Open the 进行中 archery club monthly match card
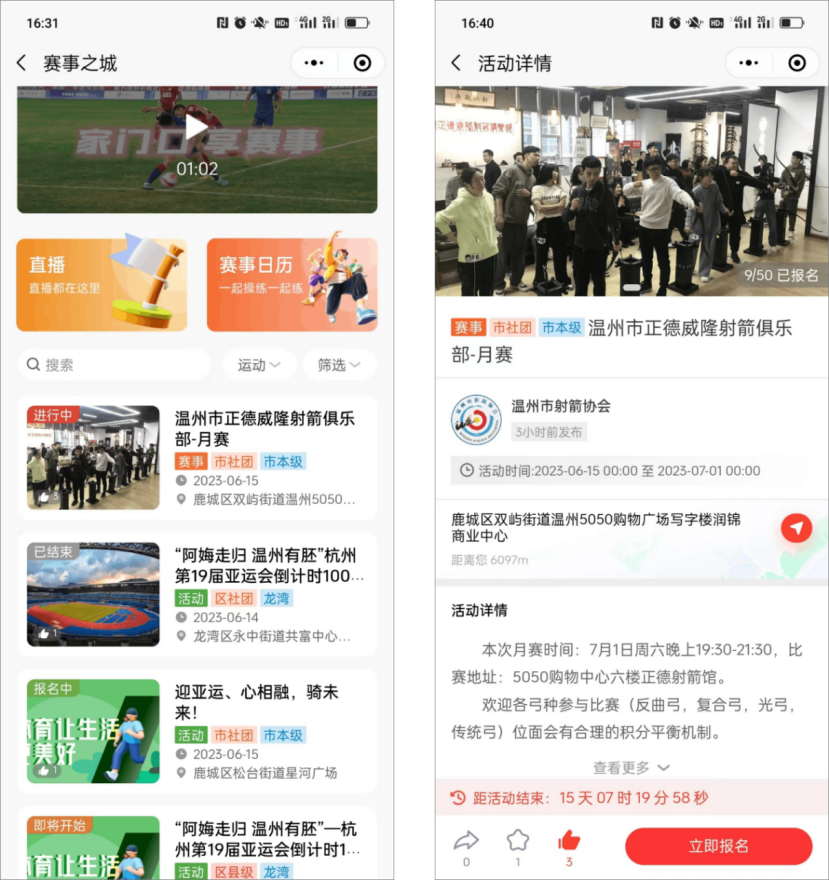 [x=196, y=457]
